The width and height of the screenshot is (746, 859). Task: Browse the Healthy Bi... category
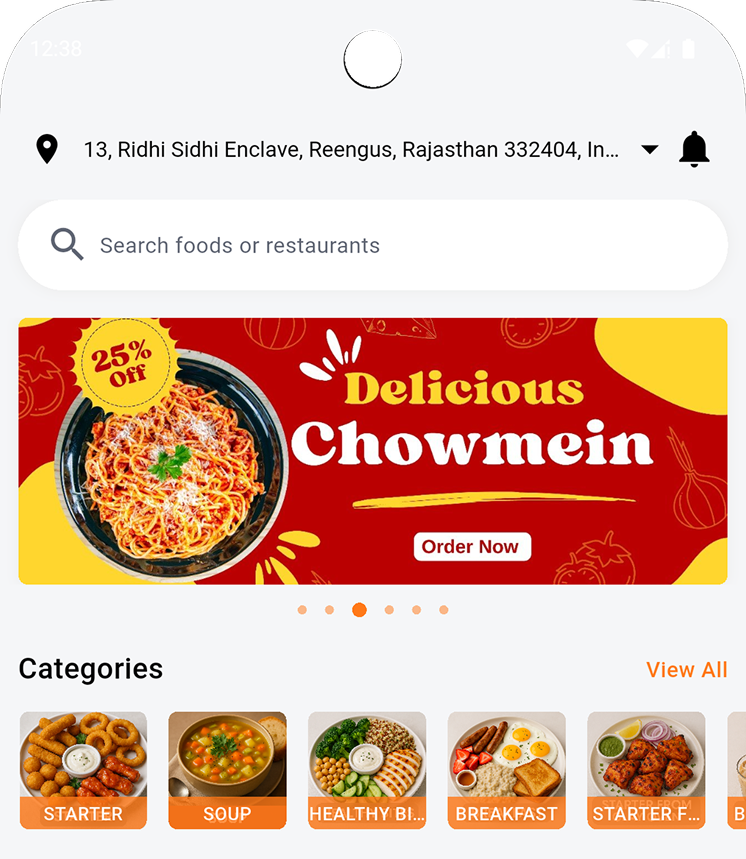click(x=367, y=770)
